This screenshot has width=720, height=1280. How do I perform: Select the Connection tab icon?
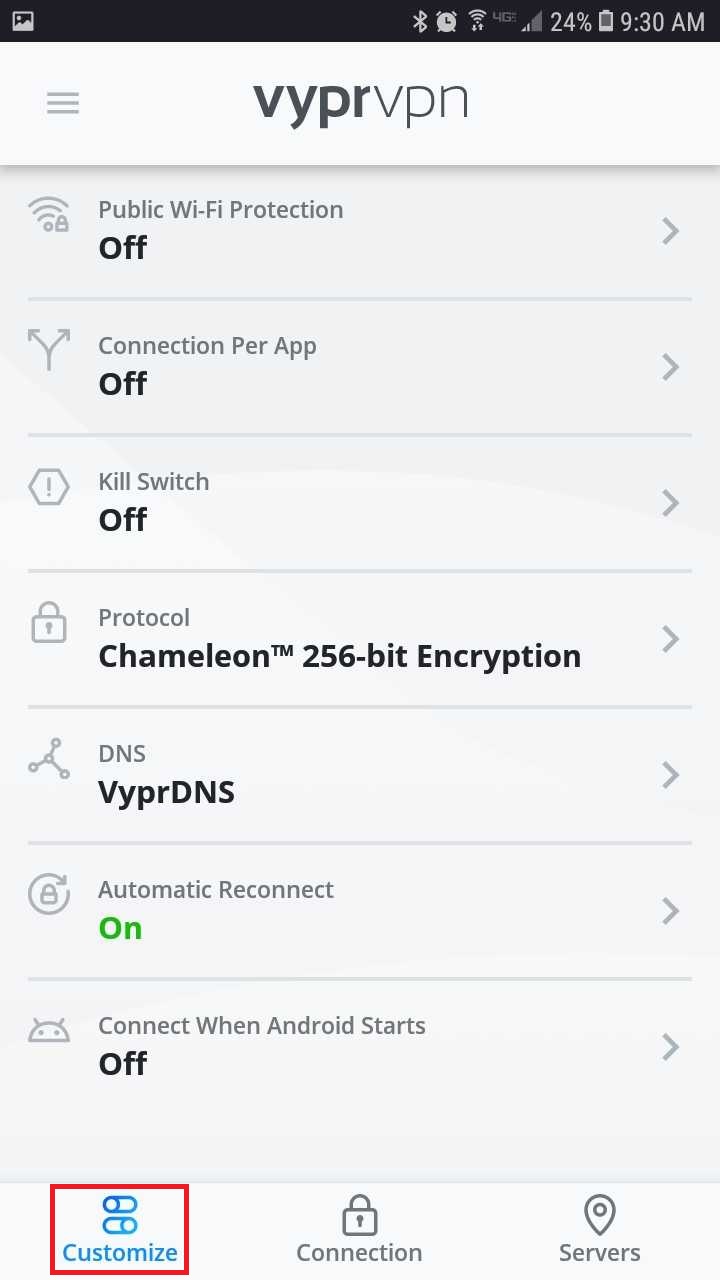point(358,1213)
